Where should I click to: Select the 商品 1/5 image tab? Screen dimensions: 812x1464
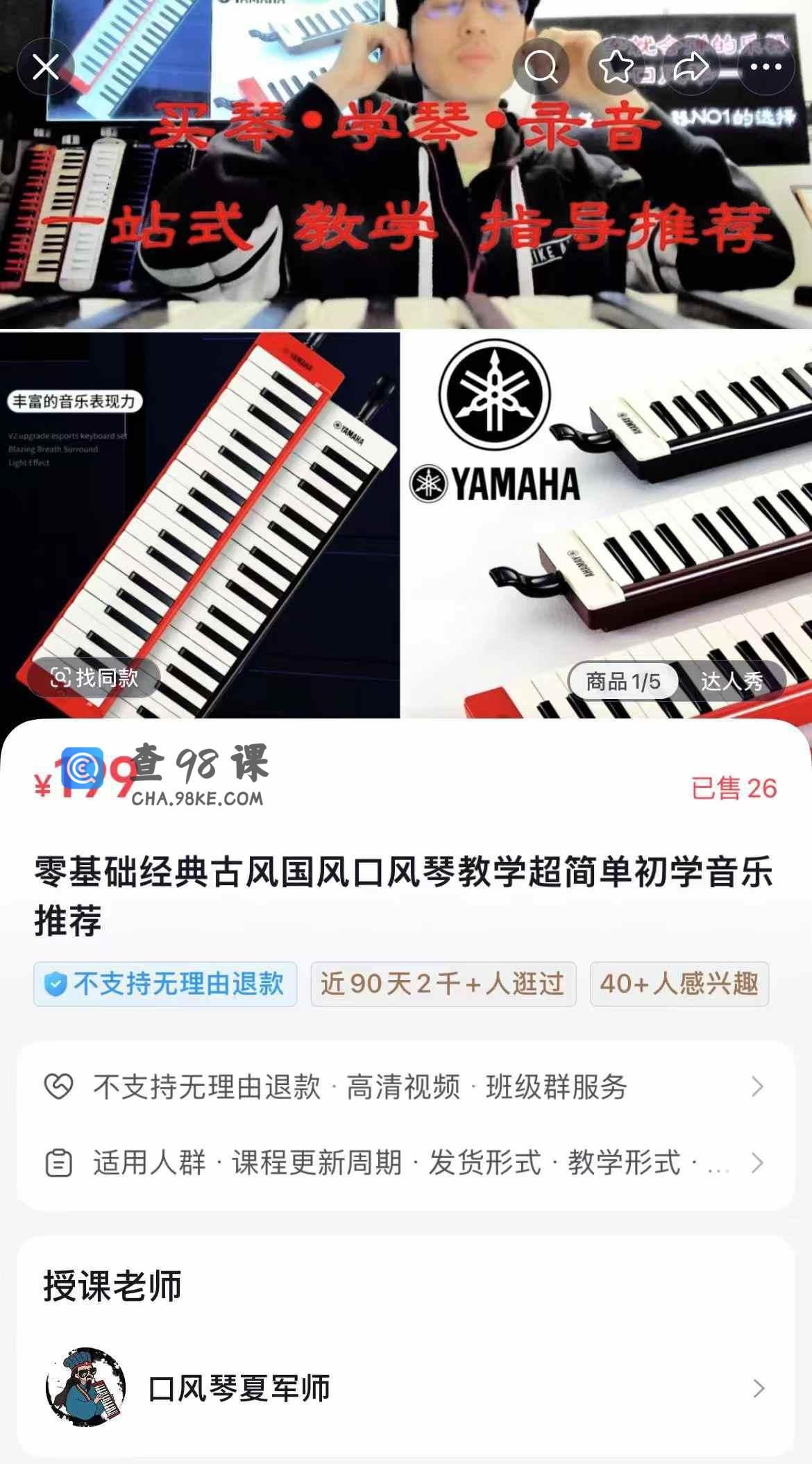click(x=623, y=681)
